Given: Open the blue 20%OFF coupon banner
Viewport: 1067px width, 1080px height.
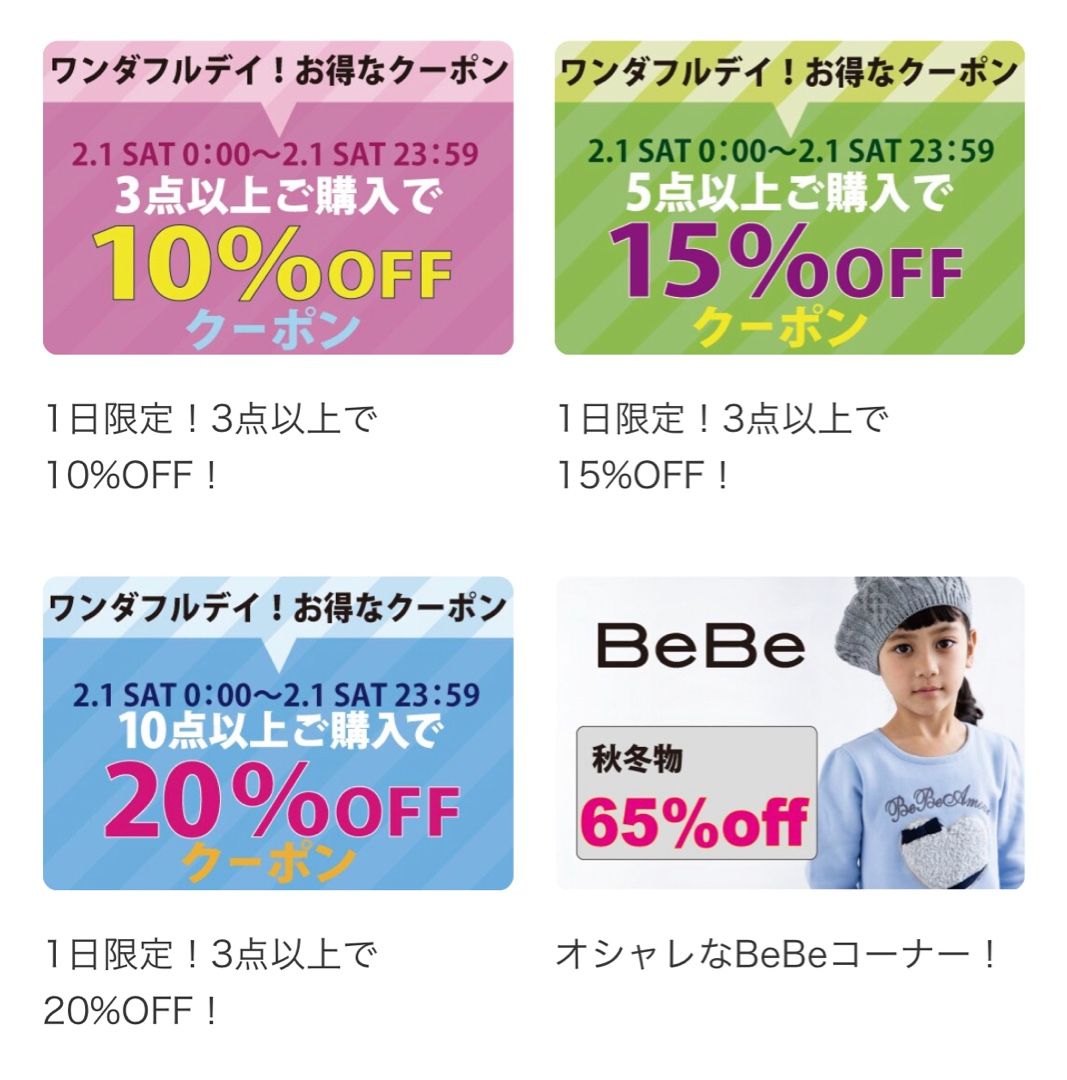Looking at the screenshot, I should point(278,734).
